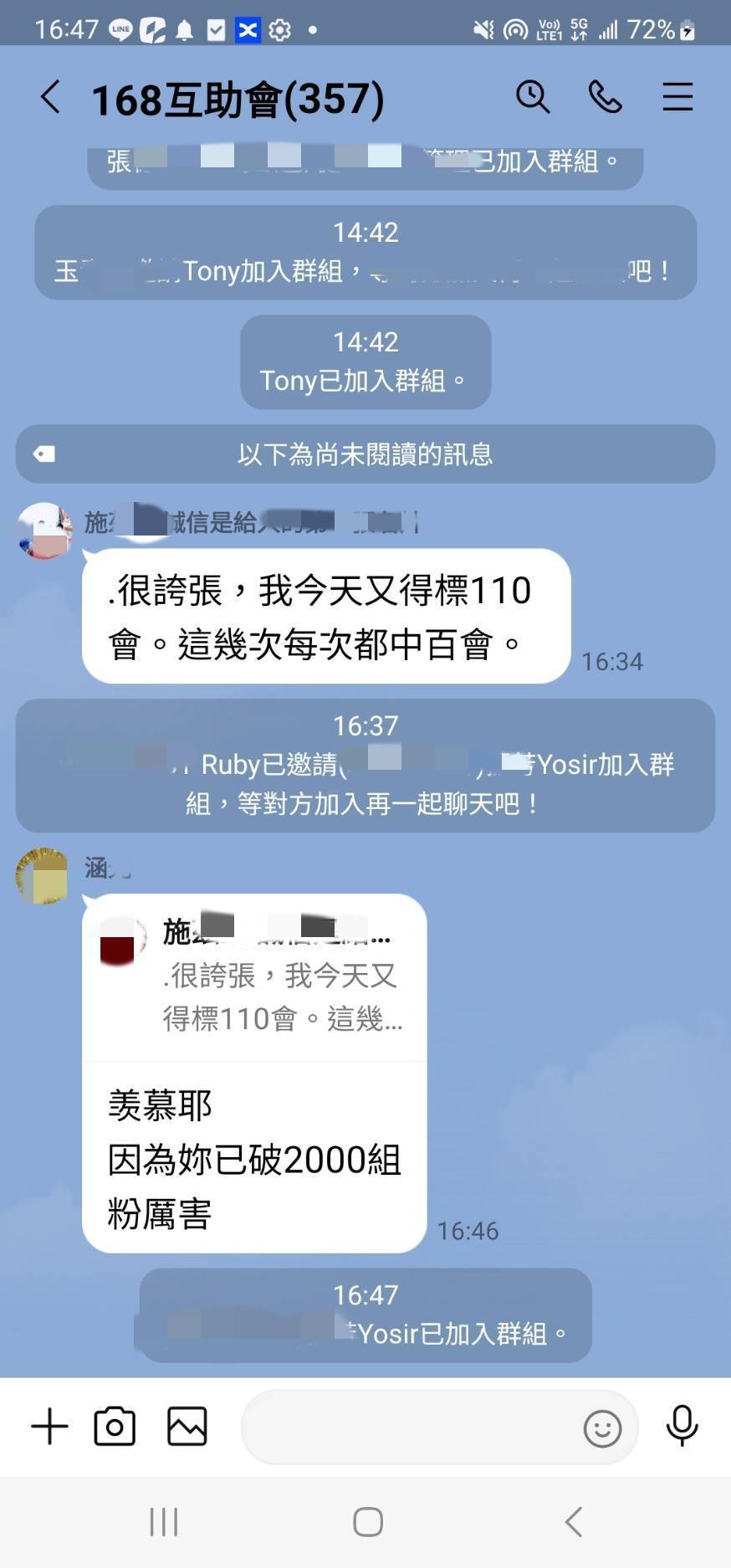Start a group voice call
The image size is (731, 1568).
coord(605,98)
